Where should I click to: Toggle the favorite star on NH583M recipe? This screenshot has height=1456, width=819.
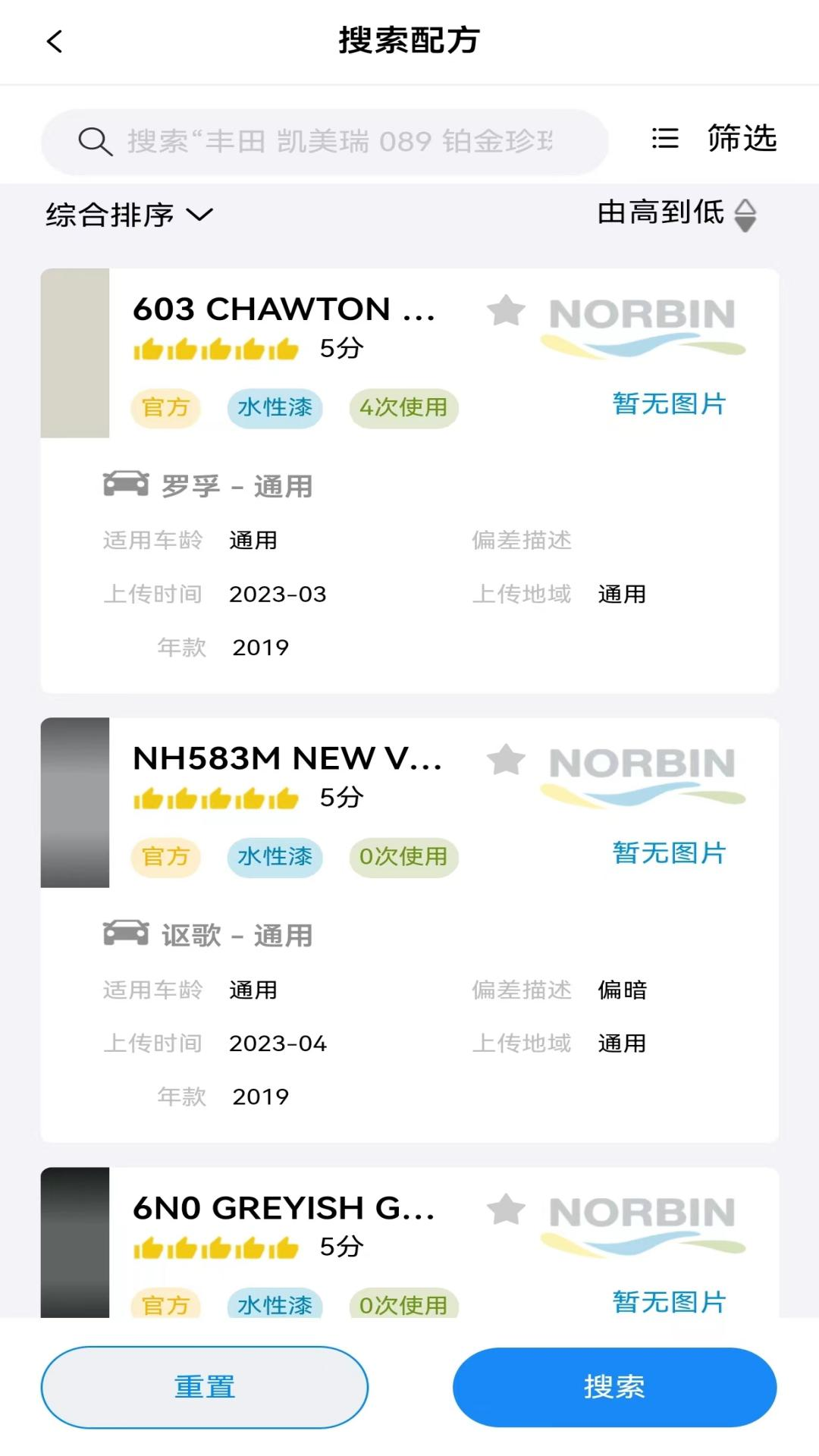pos(507,761)
